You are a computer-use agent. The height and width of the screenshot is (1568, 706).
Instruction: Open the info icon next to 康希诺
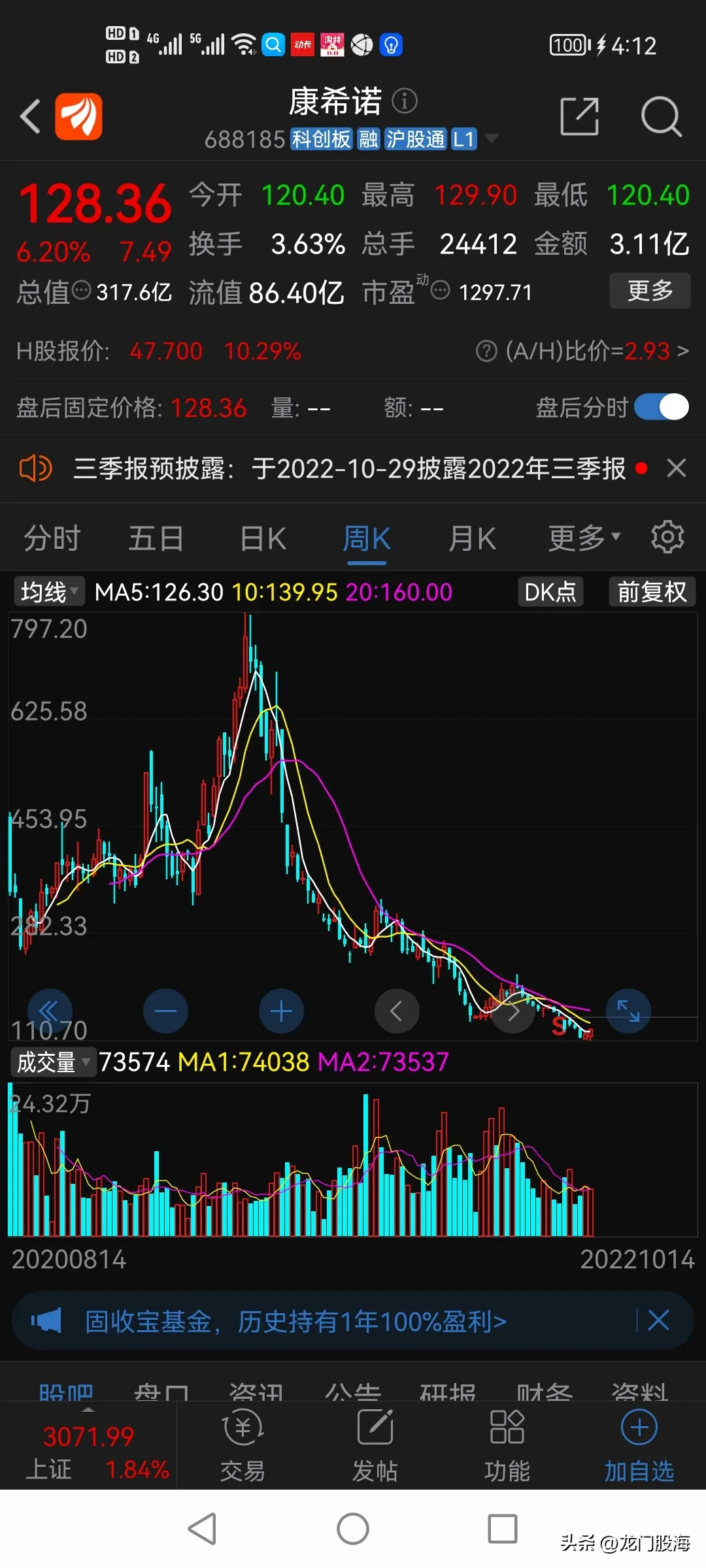click(405, 101)
